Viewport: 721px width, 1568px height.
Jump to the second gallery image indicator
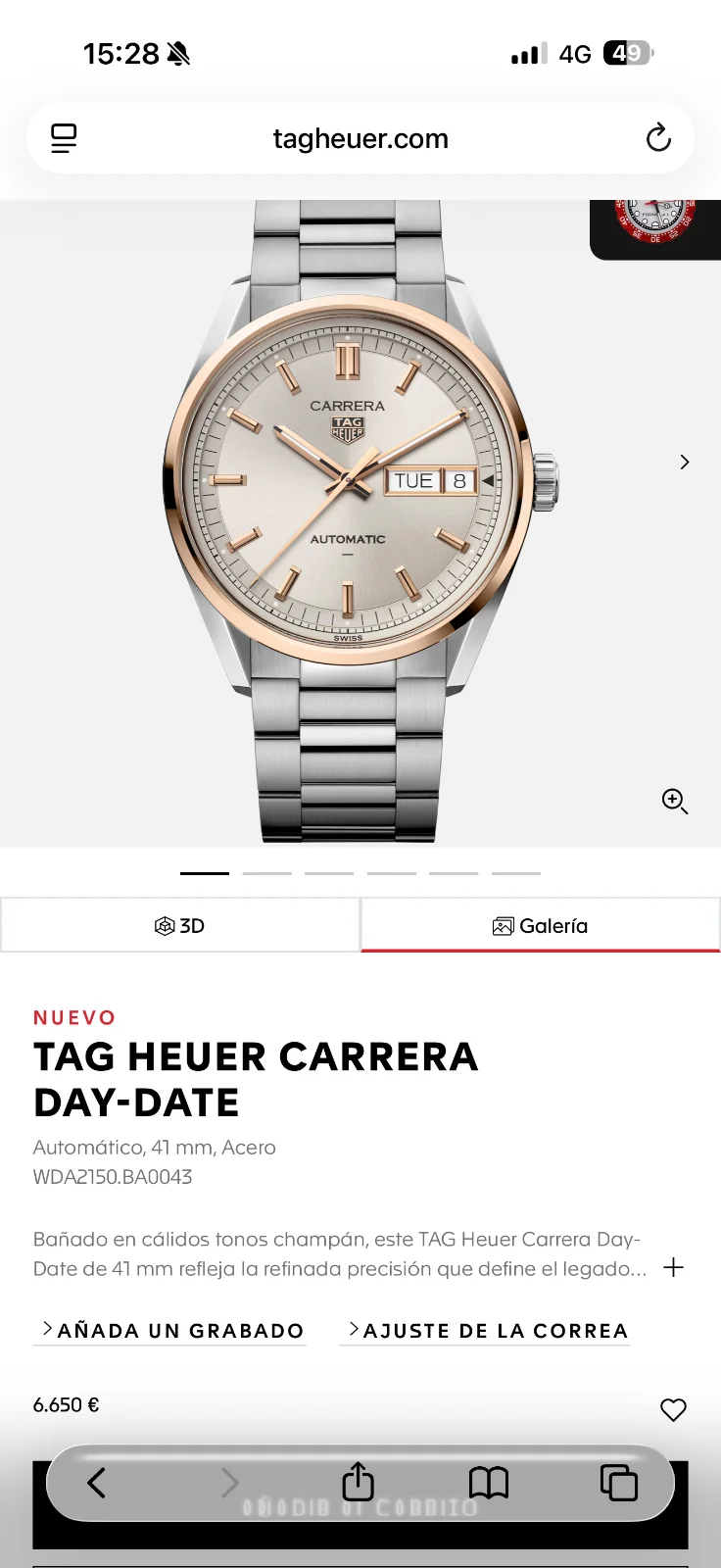click(267, 872)
